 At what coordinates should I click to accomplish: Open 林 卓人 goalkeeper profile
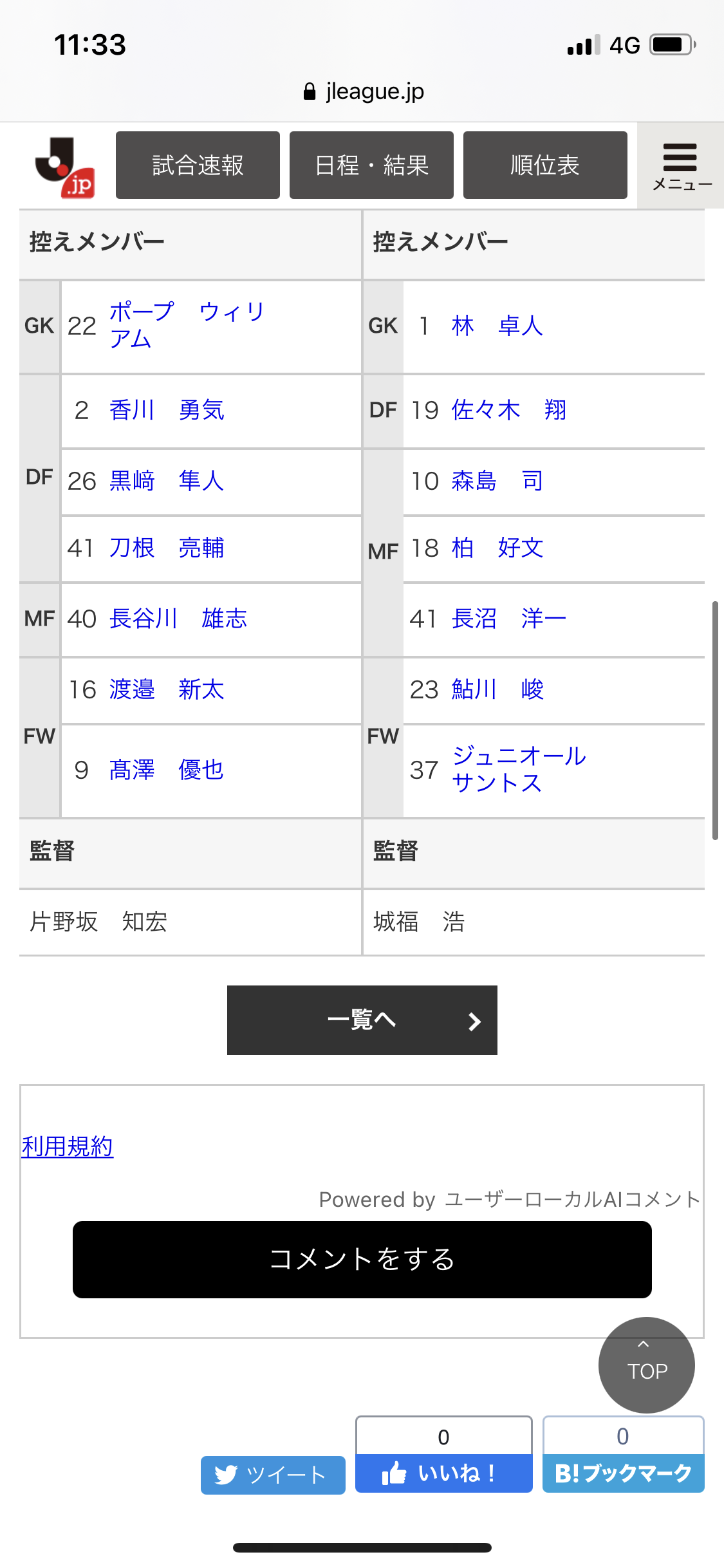[x=497, y=326]
